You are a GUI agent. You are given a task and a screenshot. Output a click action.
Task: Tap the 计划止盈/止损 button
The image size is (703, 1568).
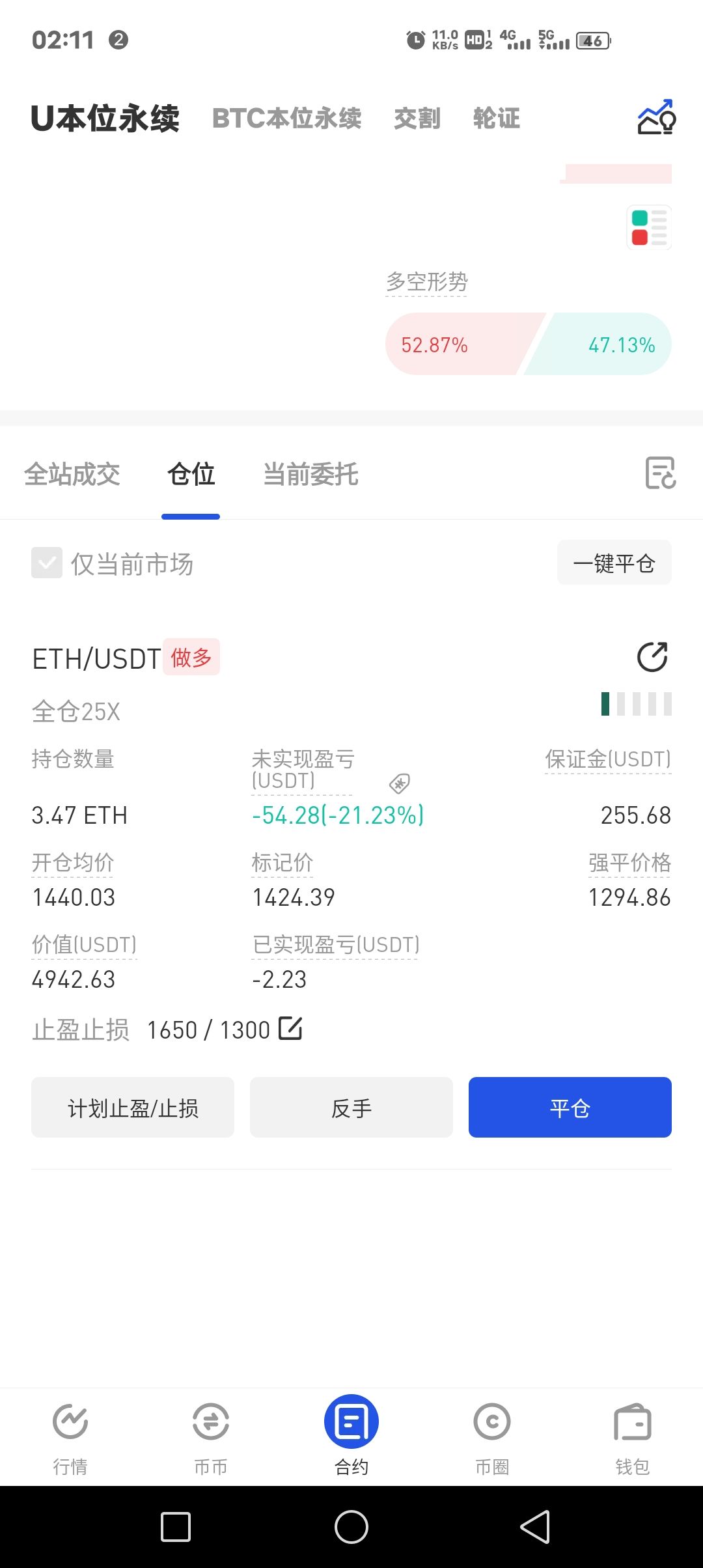(133, 1107)
